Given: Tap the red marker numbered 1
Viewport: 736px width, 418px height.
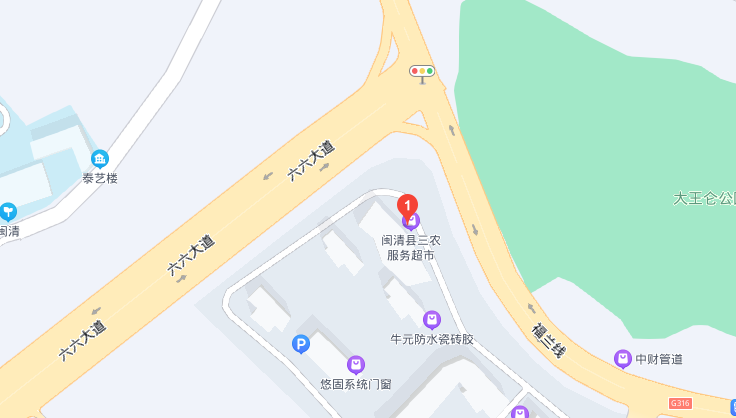Looking at the screenshot, I should point(408,201).
